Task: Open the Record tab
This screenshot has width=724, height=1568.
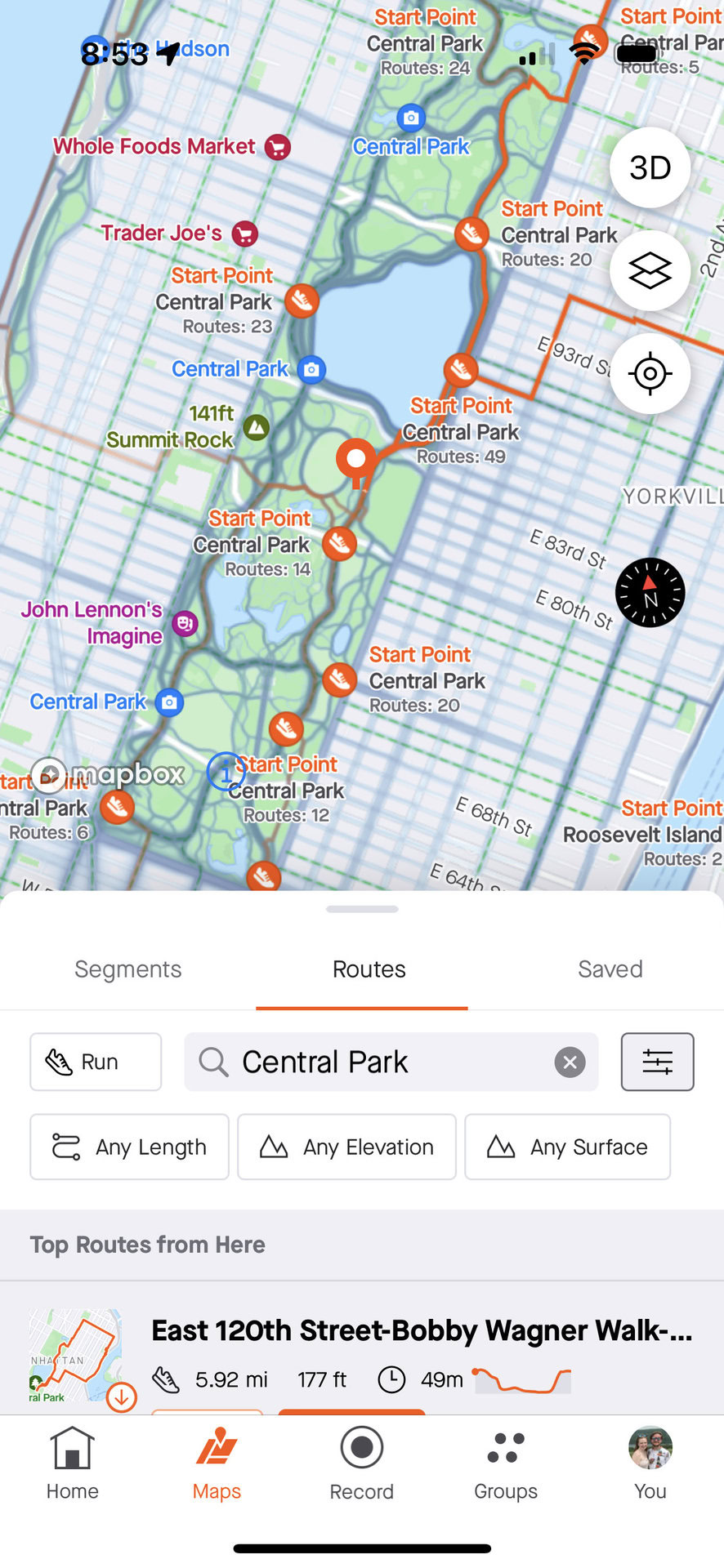Action: (x=361, y=1463)
